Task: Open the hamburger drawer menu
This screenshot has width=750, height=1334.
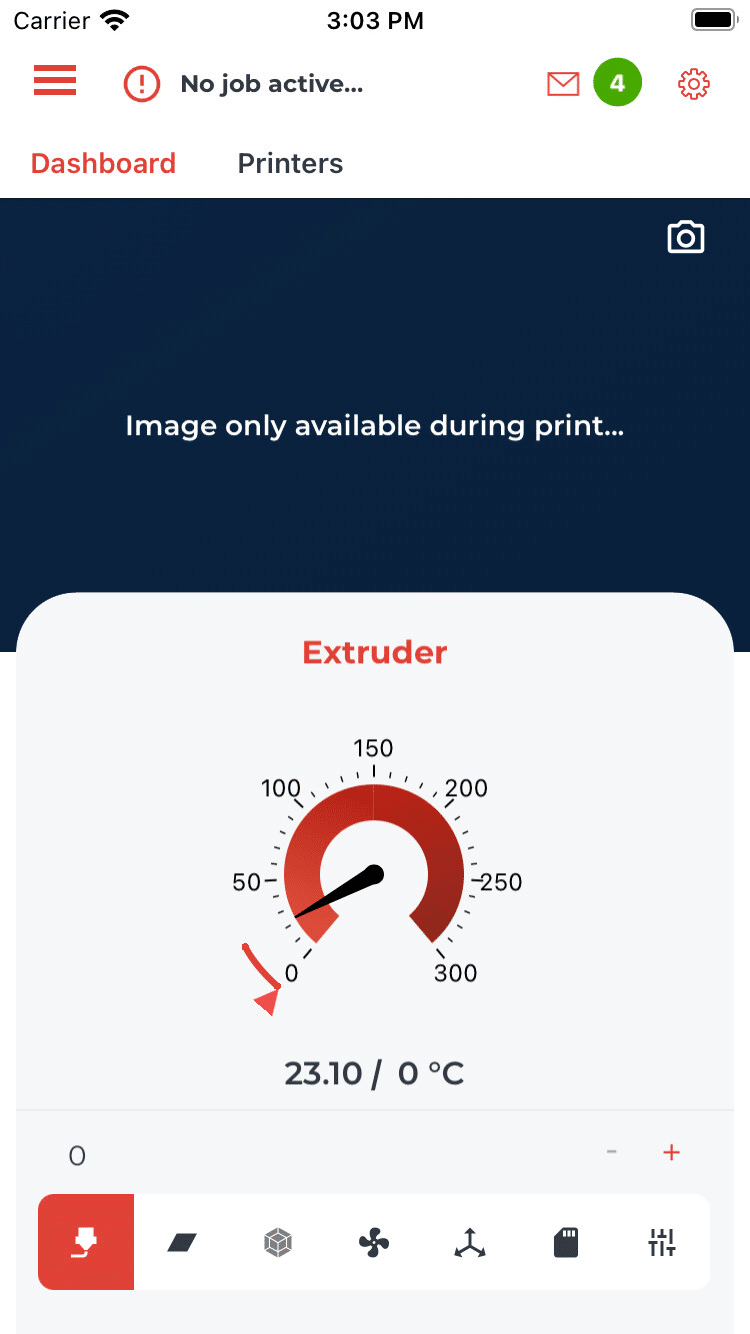Action: point(55,81)
